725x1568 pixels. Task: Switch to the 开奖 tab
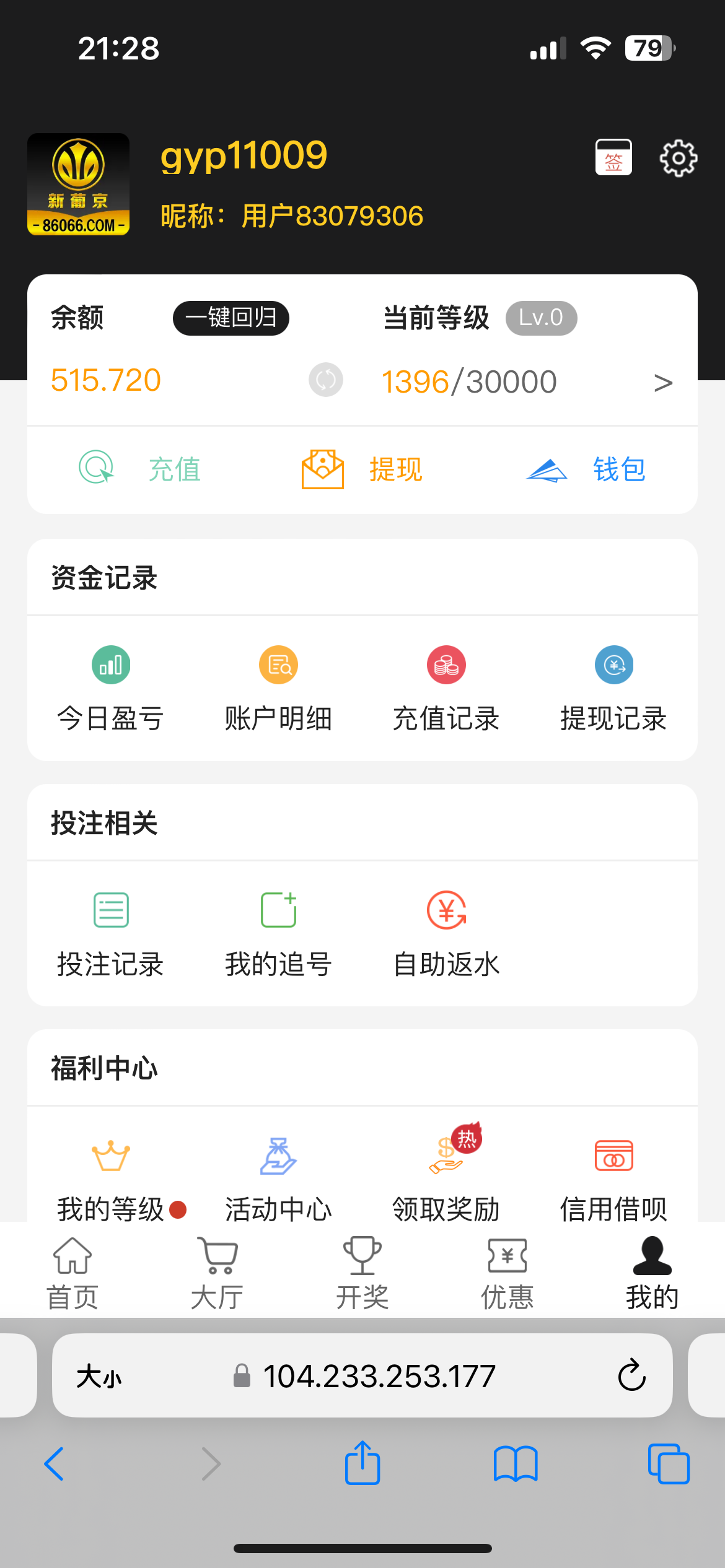coord(362,1273)
